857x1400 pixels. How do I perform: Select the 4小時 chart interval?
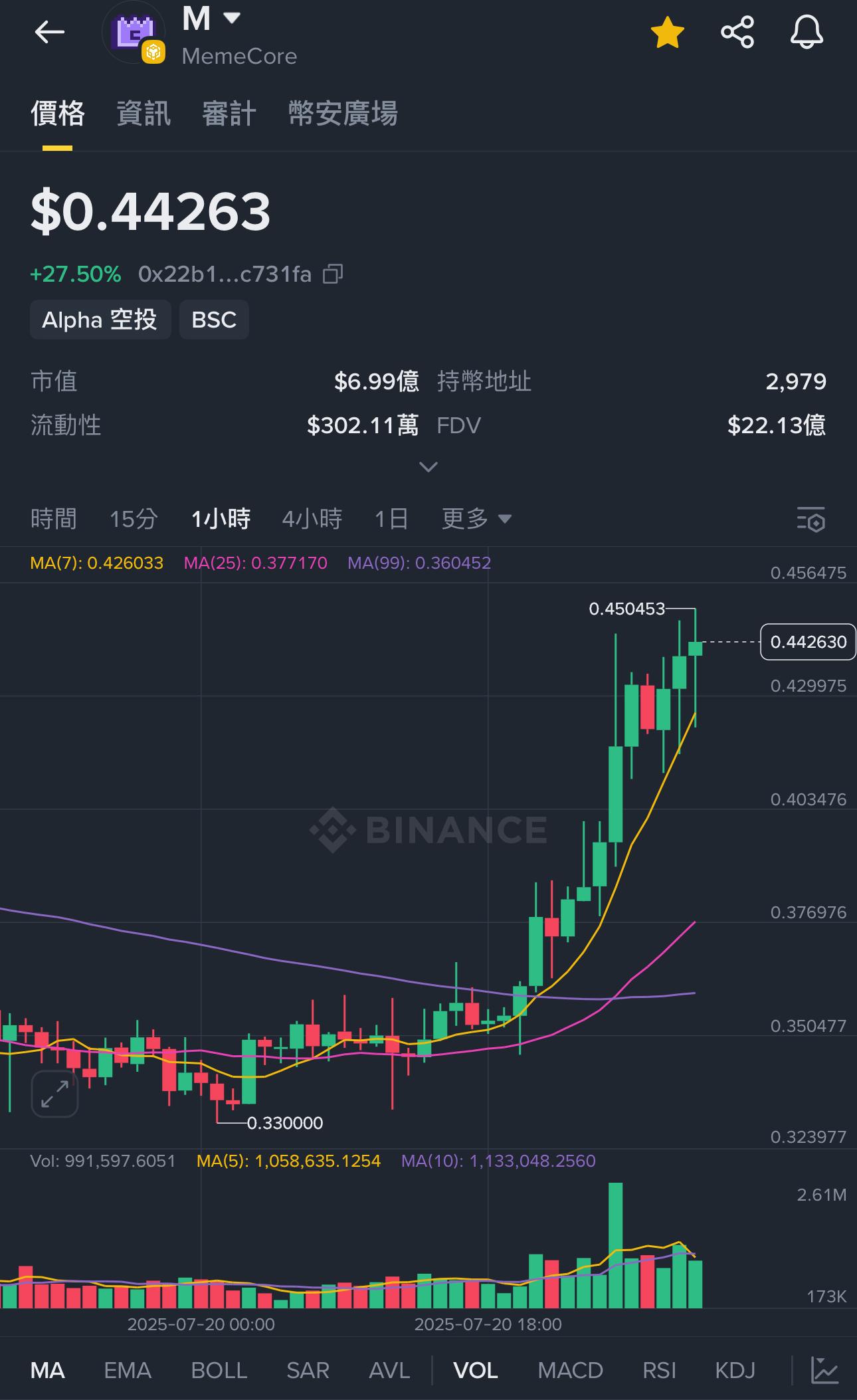(312, 519)
